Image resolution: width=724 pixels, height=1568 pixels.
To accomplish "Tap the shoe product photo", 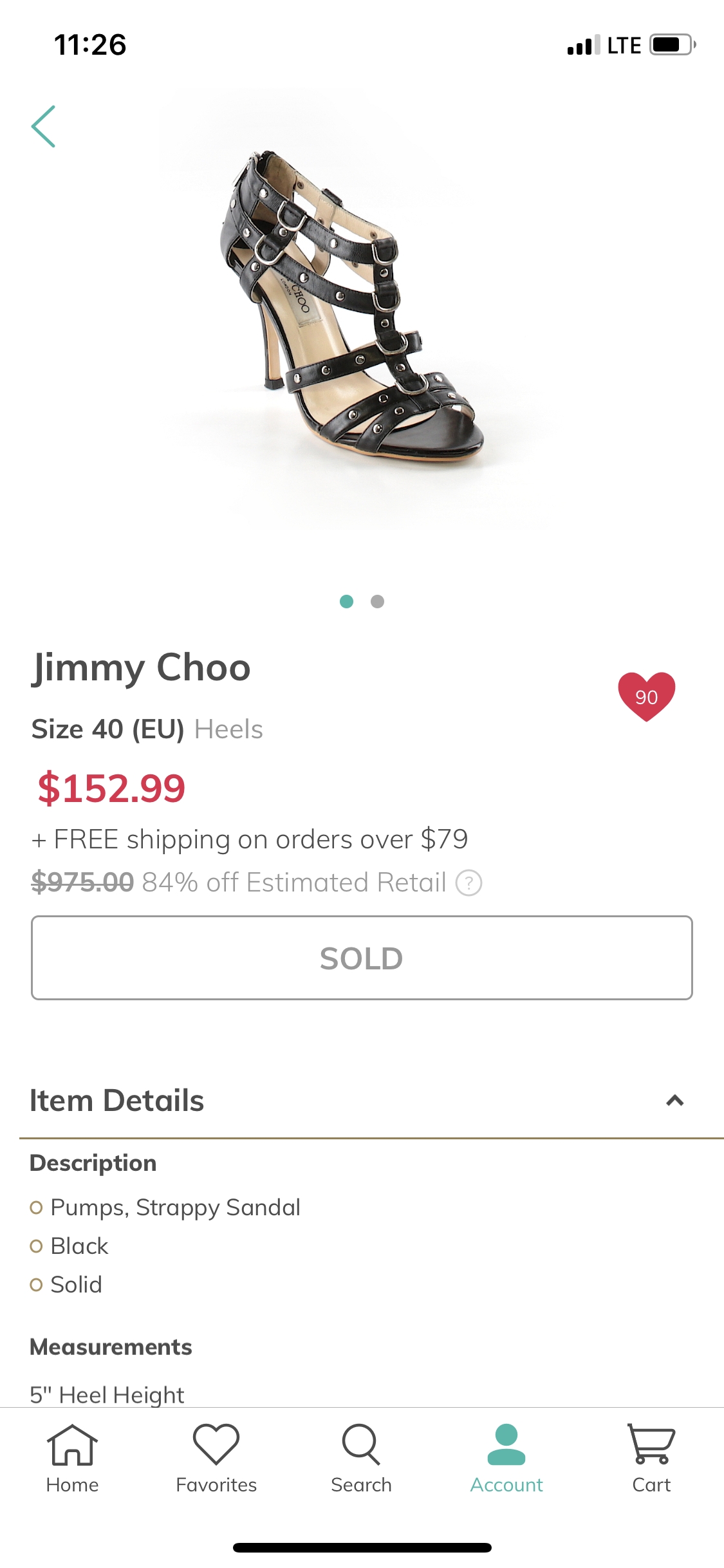I will (x=362, y=322).
